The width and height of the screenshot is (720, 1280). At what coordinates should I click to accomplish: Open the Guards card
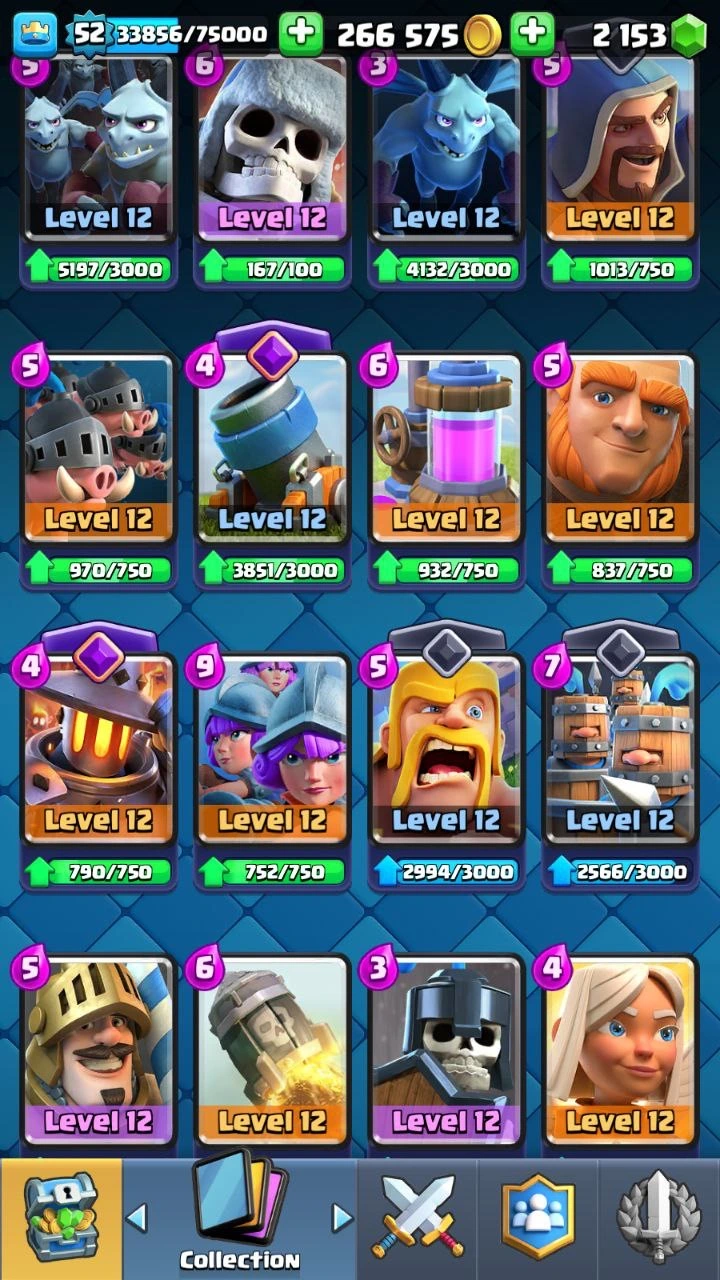tap(446, 1050)
